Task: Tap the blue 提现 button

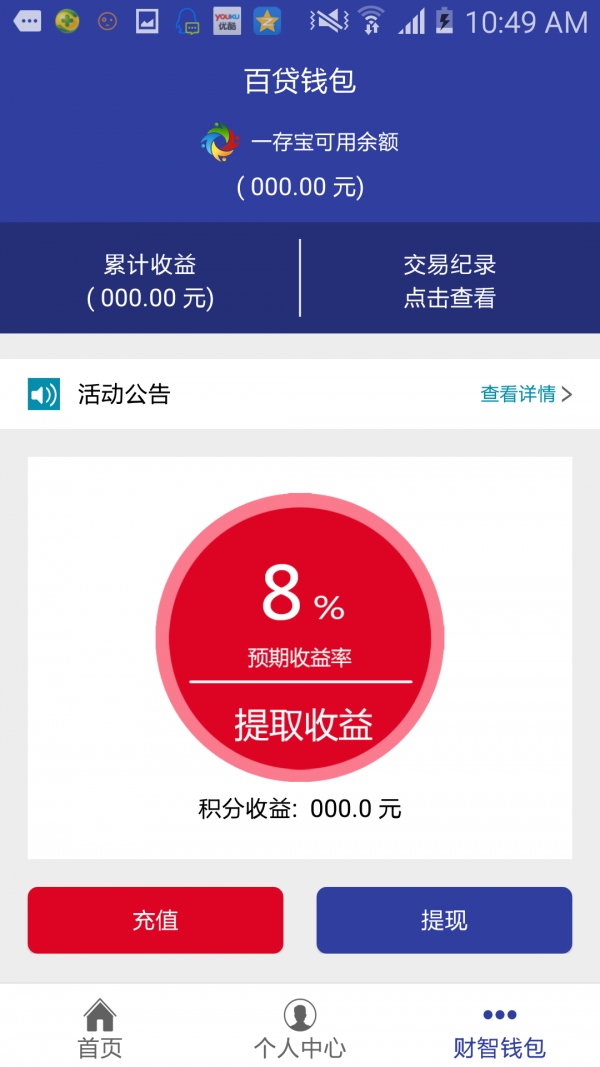Action: click(x=444, y=920)
